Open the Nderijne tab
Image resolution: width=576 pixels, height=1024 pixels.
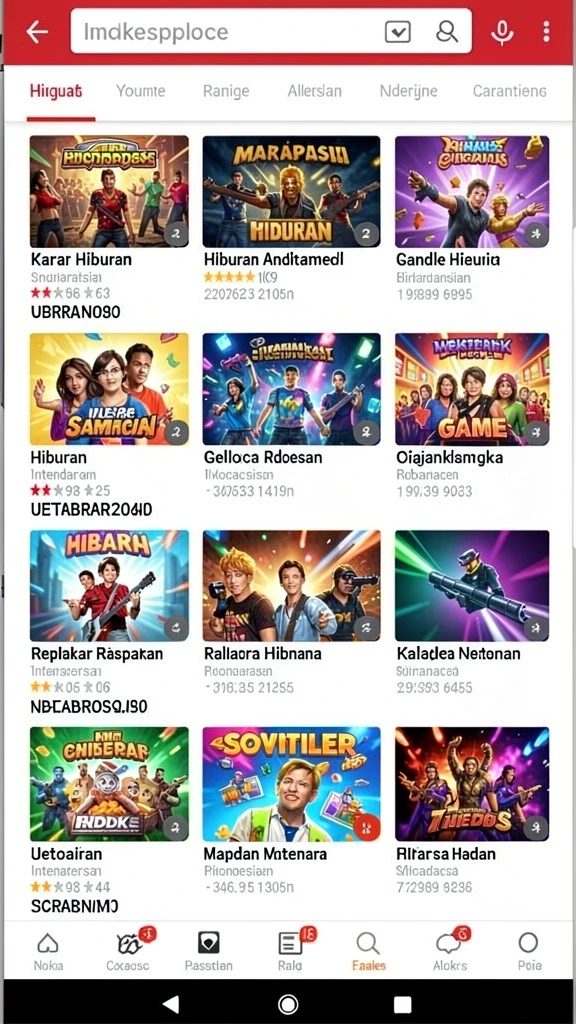[408, 91]
